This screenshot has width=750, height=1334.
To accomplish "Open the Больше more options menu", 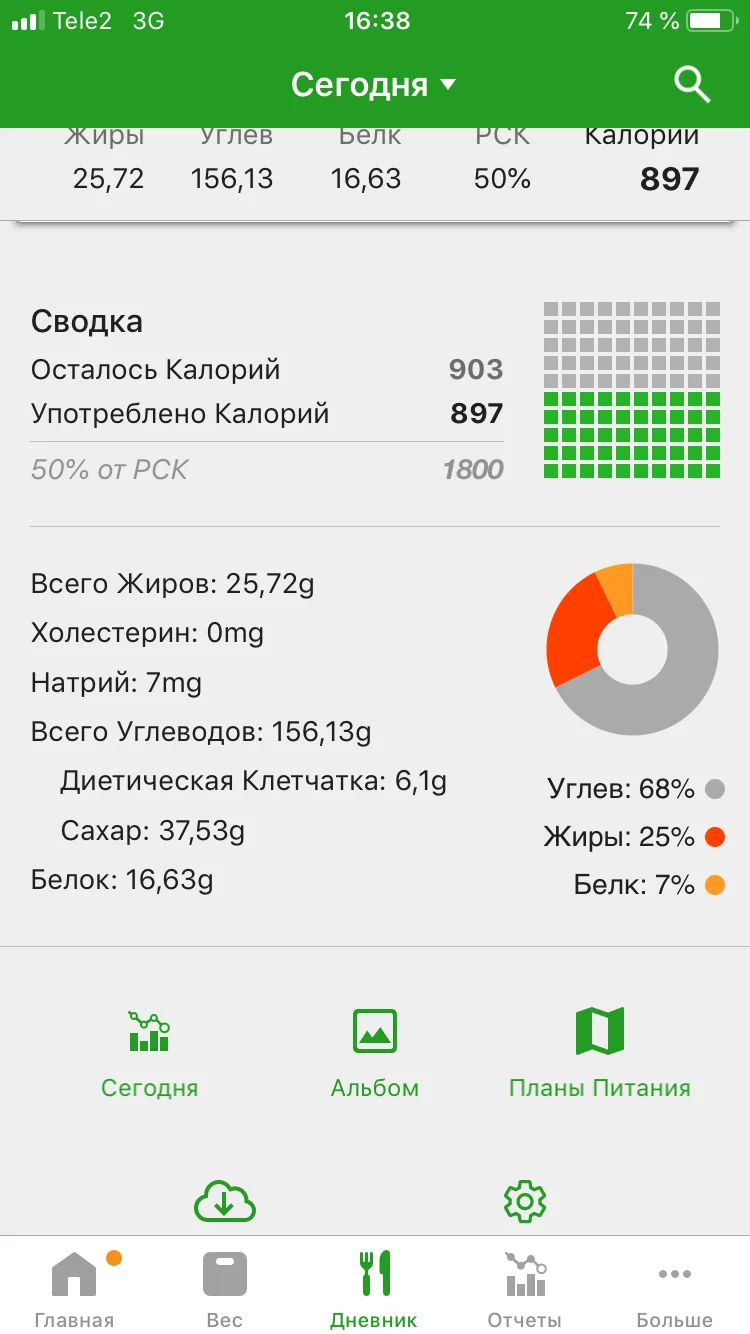I will (x=674, y=1285).
